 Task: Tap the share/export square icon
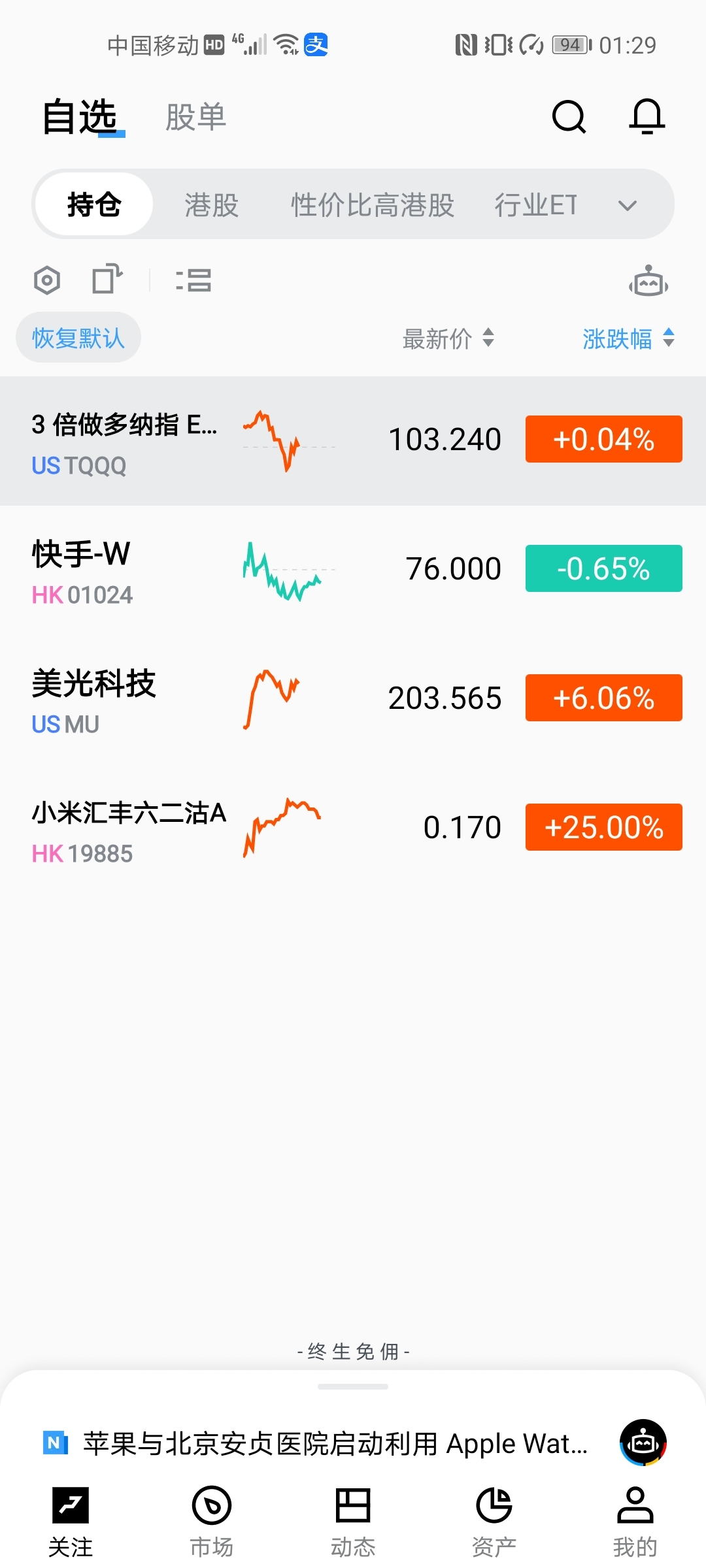[107, 280]
